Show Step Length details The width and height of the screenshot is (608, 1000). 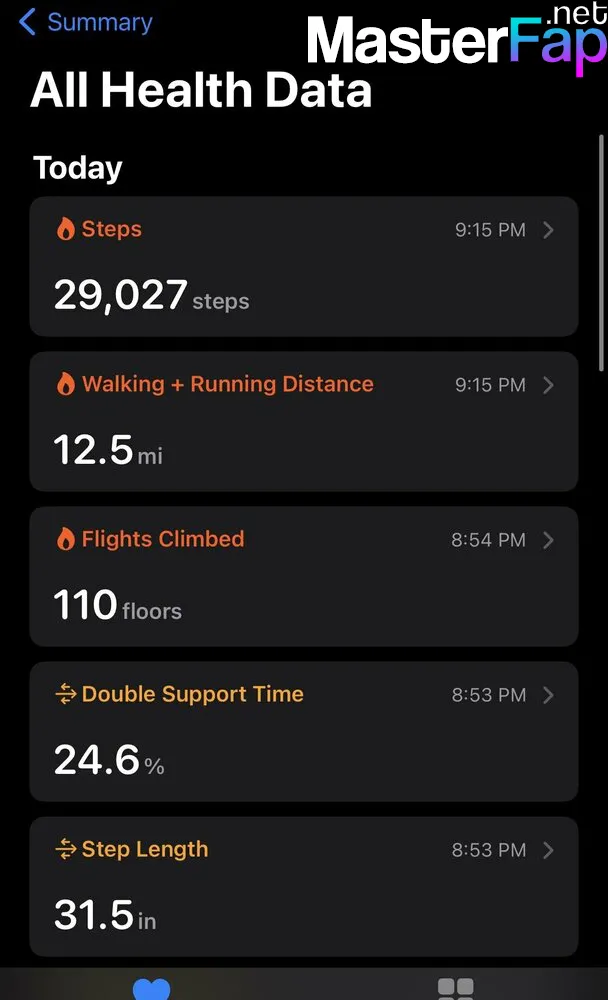click(x=304, y=886)
